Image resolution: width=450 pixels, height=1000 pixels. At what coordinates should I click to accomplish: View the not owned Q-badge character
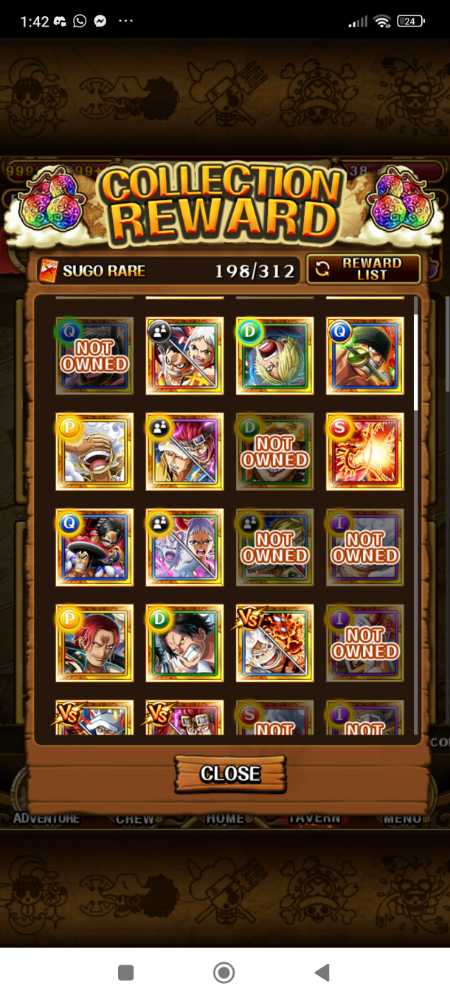coord(94,355)
